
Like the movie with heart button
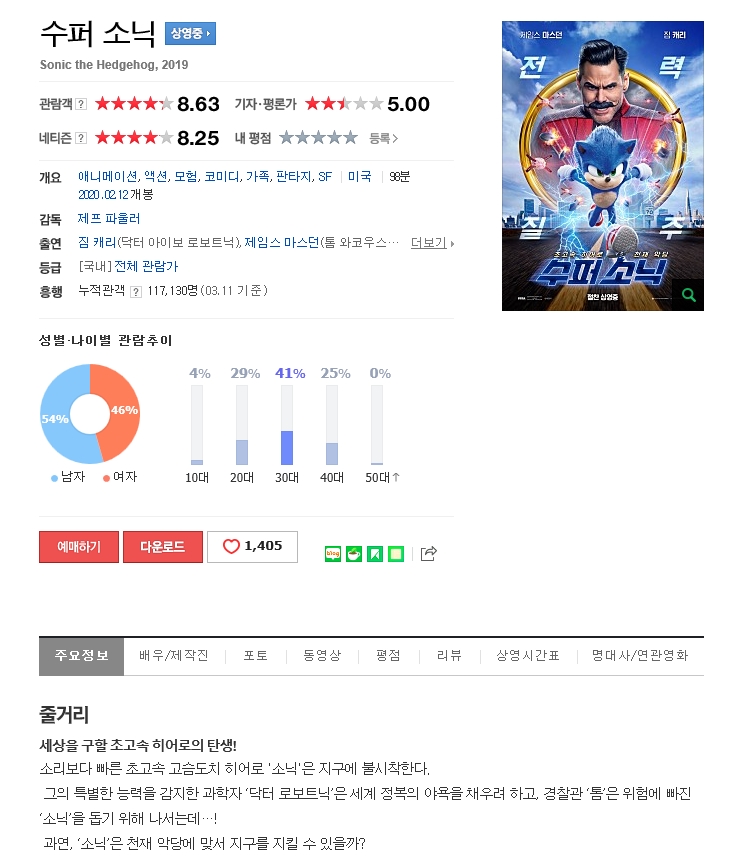point(252,547)
